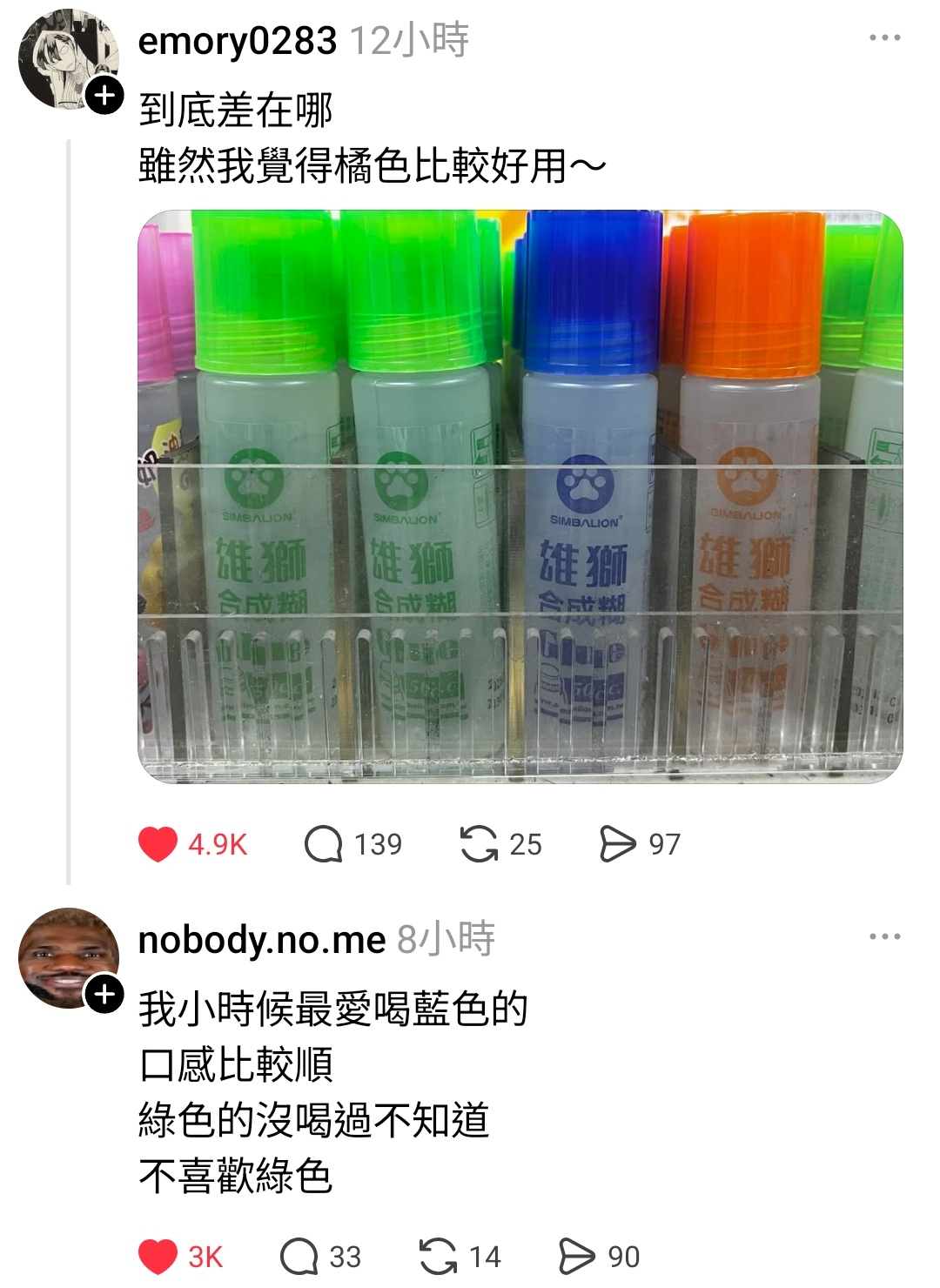
Task: Open the glue bottles photo
Action: click(x=520, y=496)
